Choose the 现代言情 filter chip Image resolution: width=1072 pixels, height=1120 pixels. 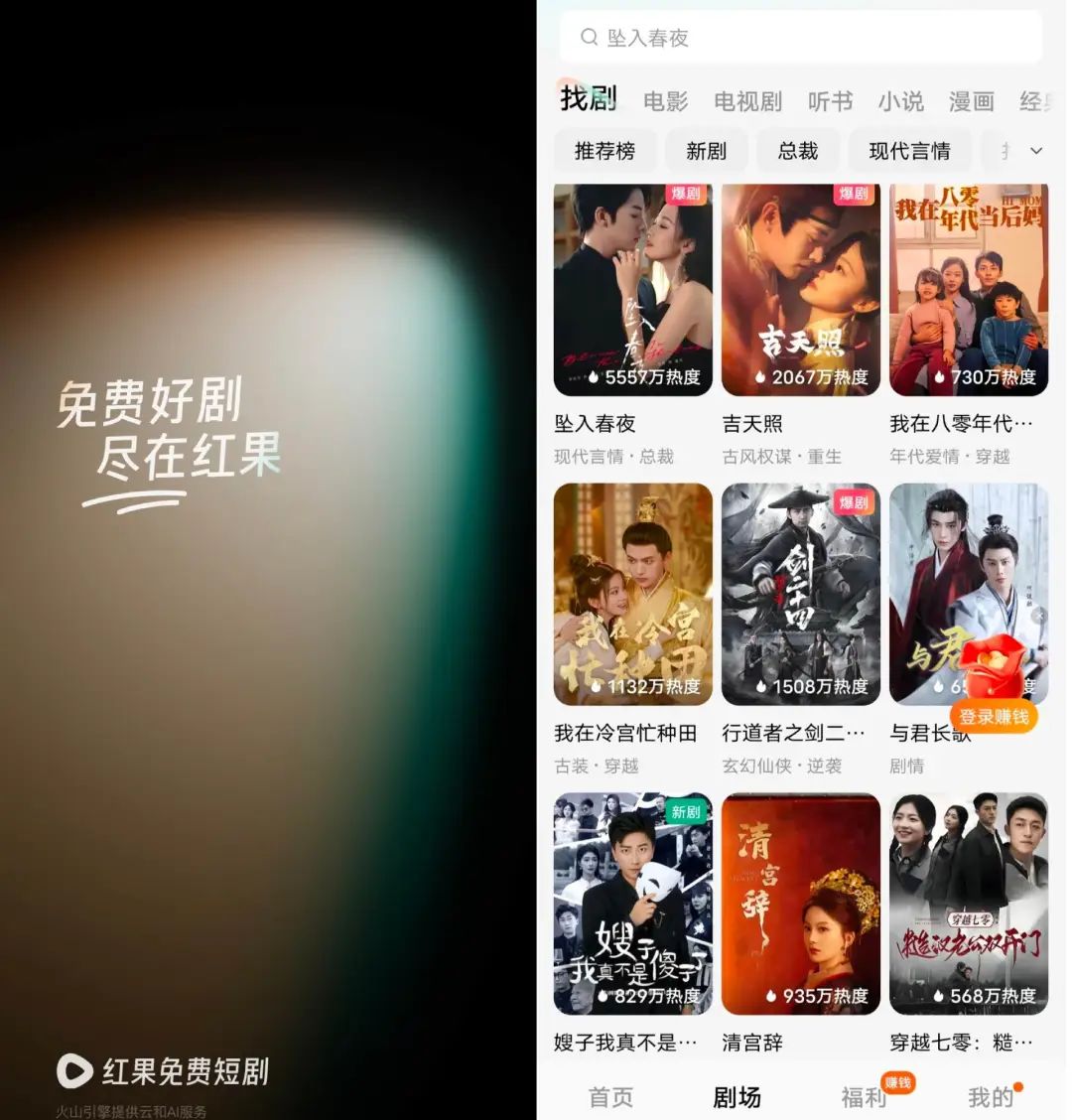tap(909, 151)
